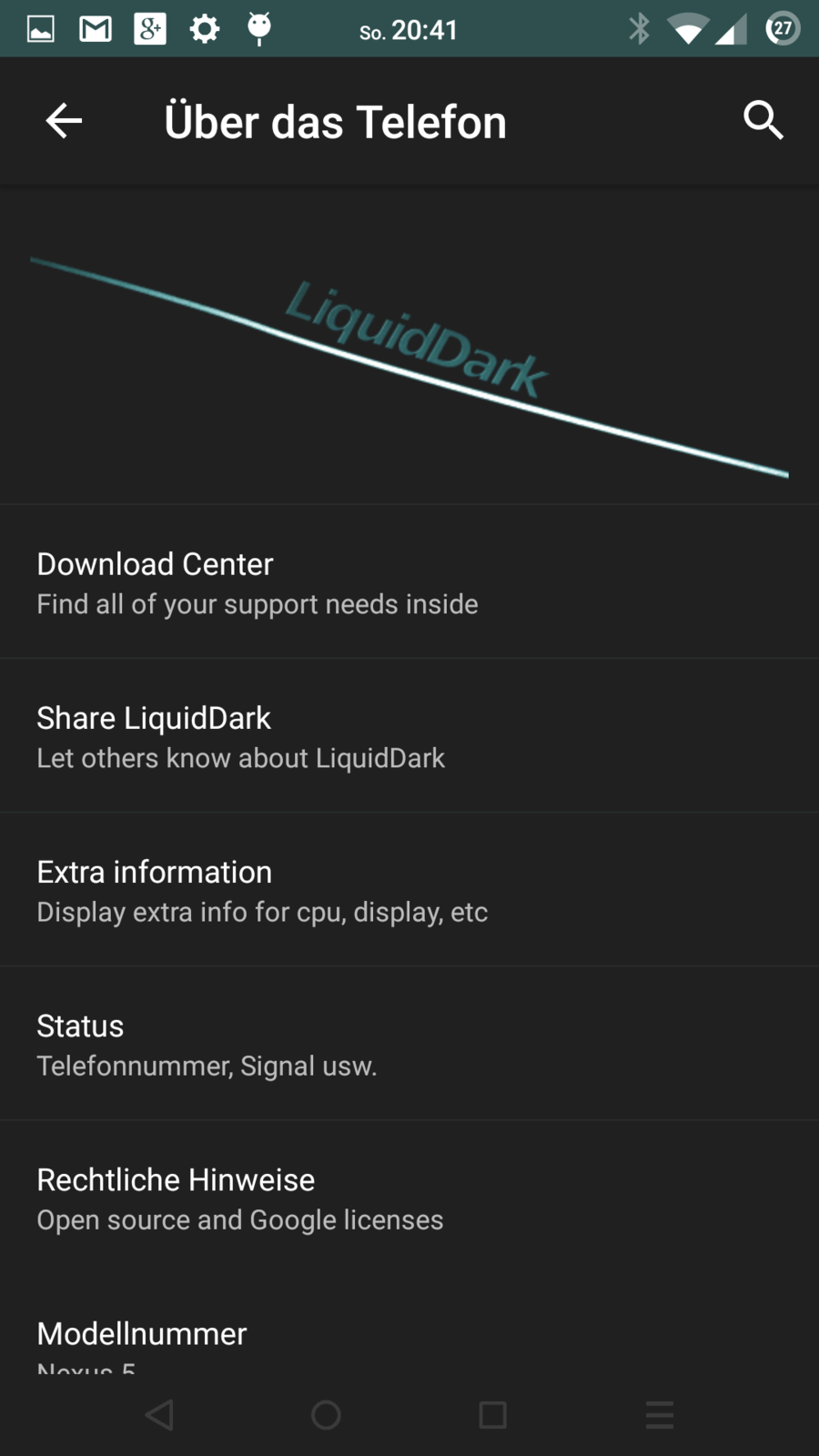Open recent apps from navigation bar

[492, 1415]
